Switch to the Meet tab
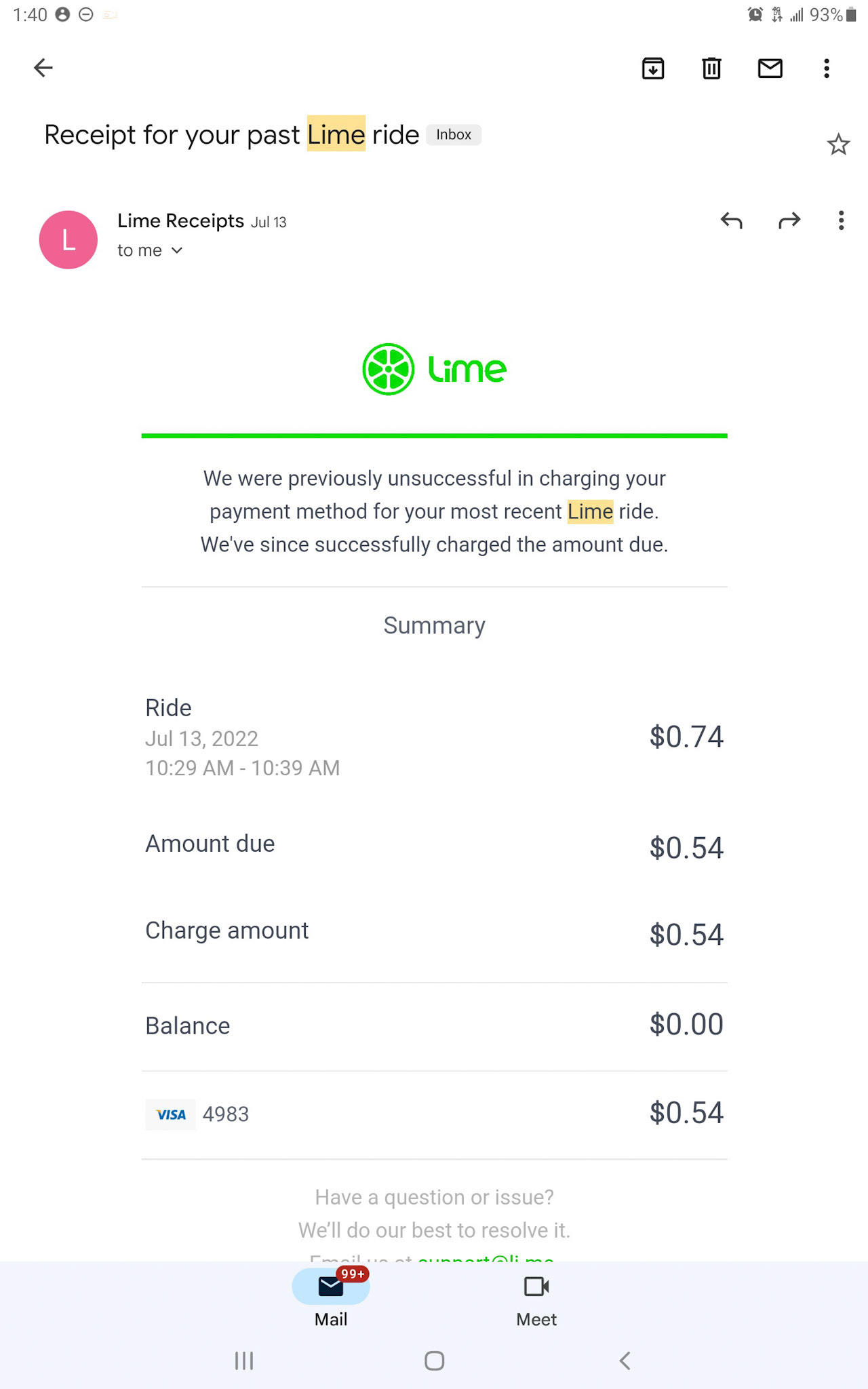868x1389 pixels. tap(536, 1300)
